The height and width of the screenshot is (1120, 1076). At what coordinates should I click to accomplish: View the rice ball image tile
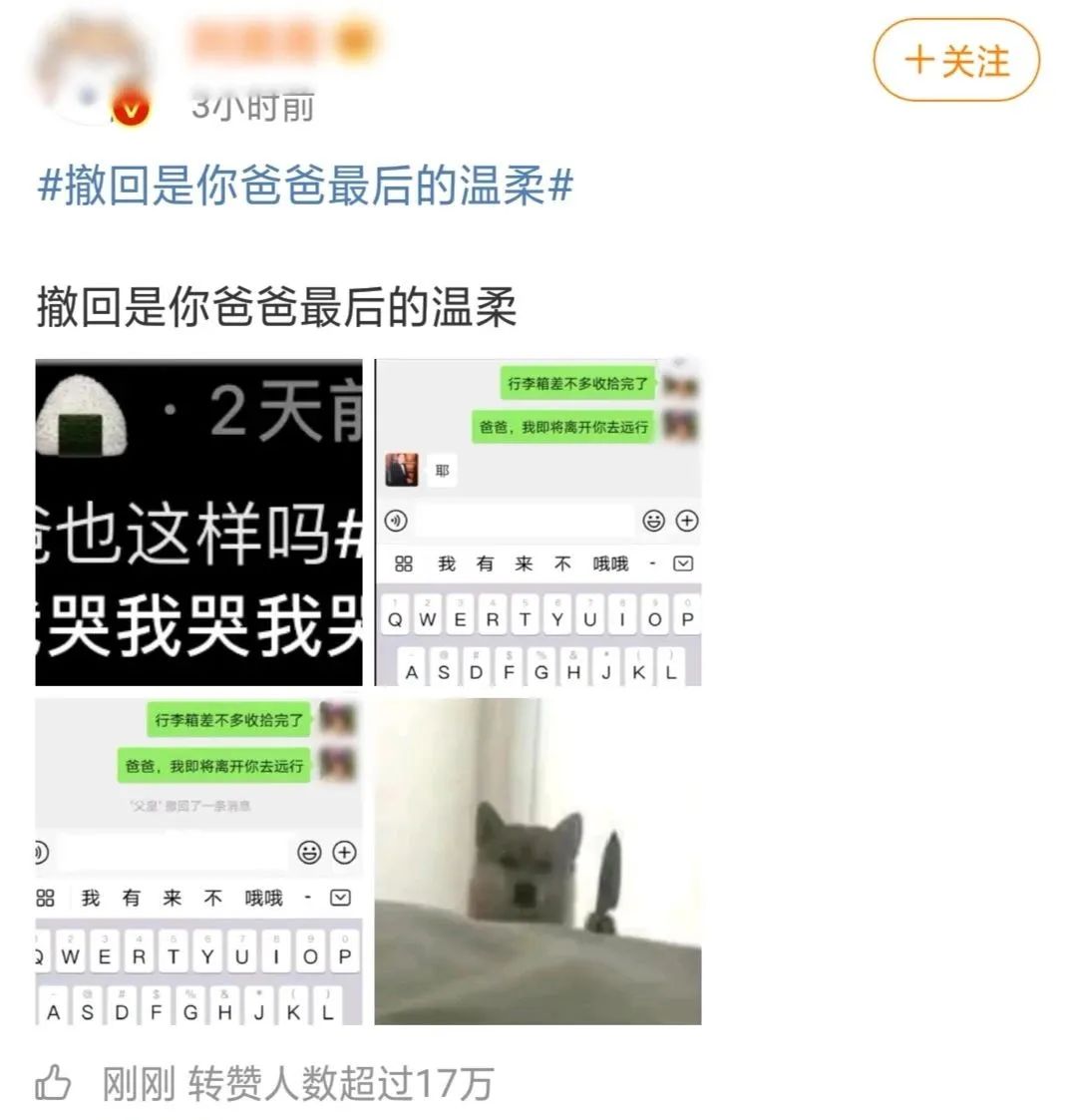click(x=198, y=522)
